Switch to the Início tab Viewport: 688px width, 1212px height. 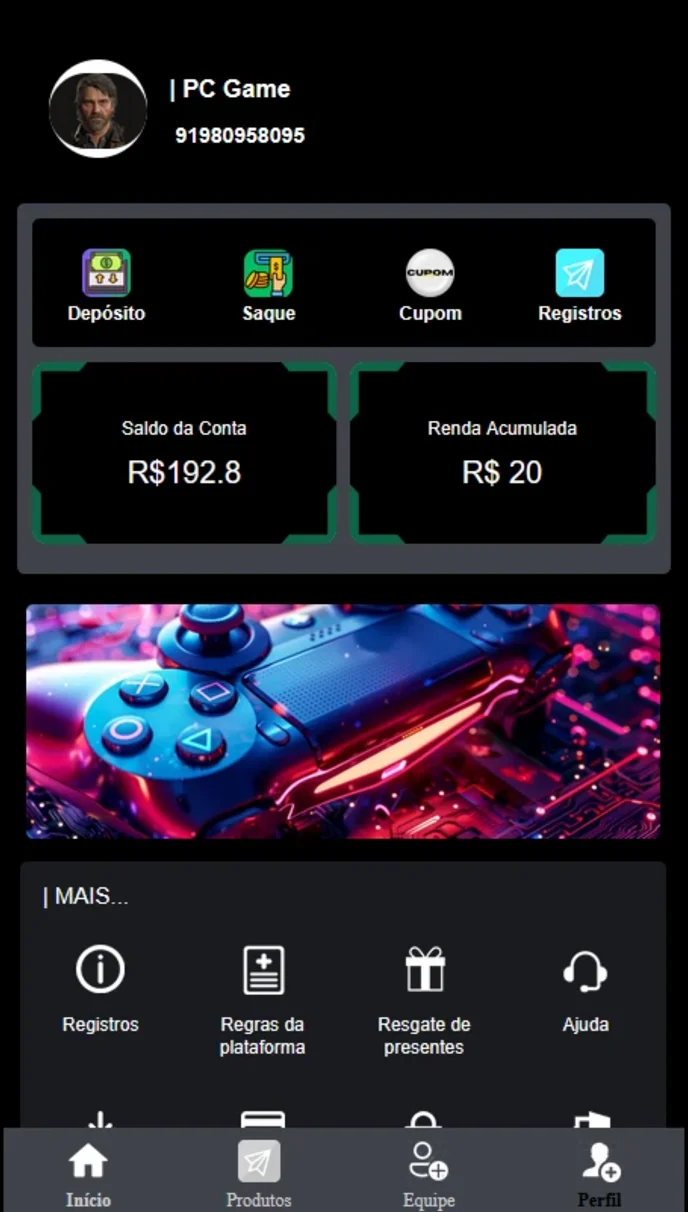(88, 1174)
